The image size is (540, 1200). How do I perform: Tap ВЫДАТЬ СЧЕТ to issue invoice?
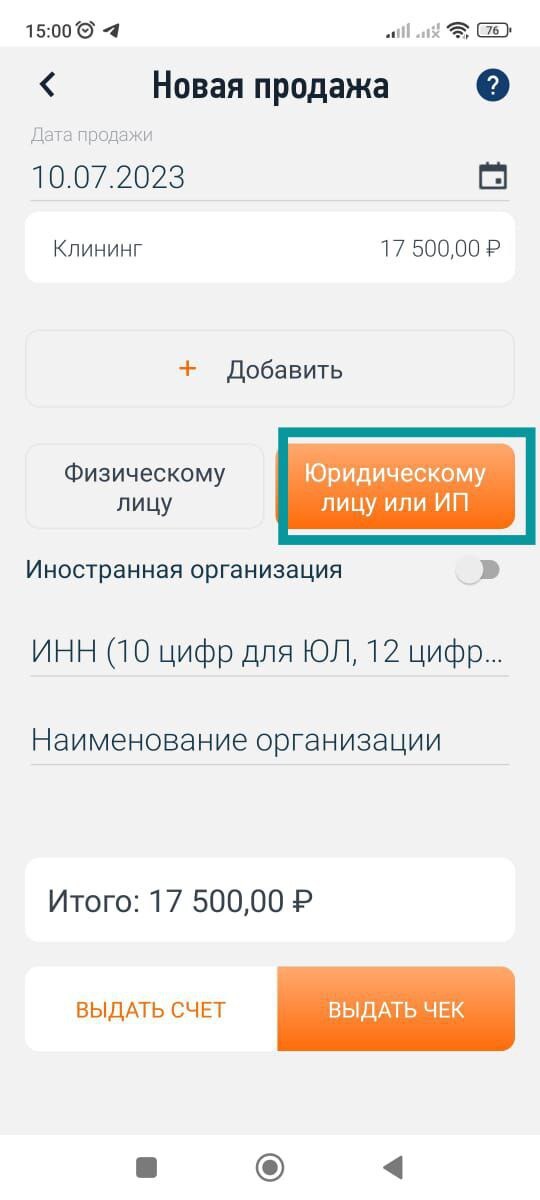coord(151,1009)
